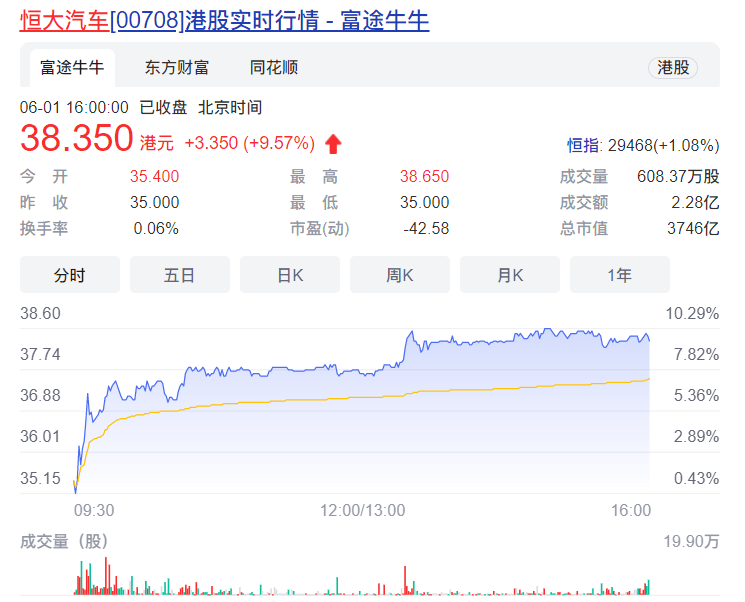The height and width of the screenshot is (602, 745).
Task: Tap the 港股 market tag
Action: pyautogui.click(x=673, y=68)
